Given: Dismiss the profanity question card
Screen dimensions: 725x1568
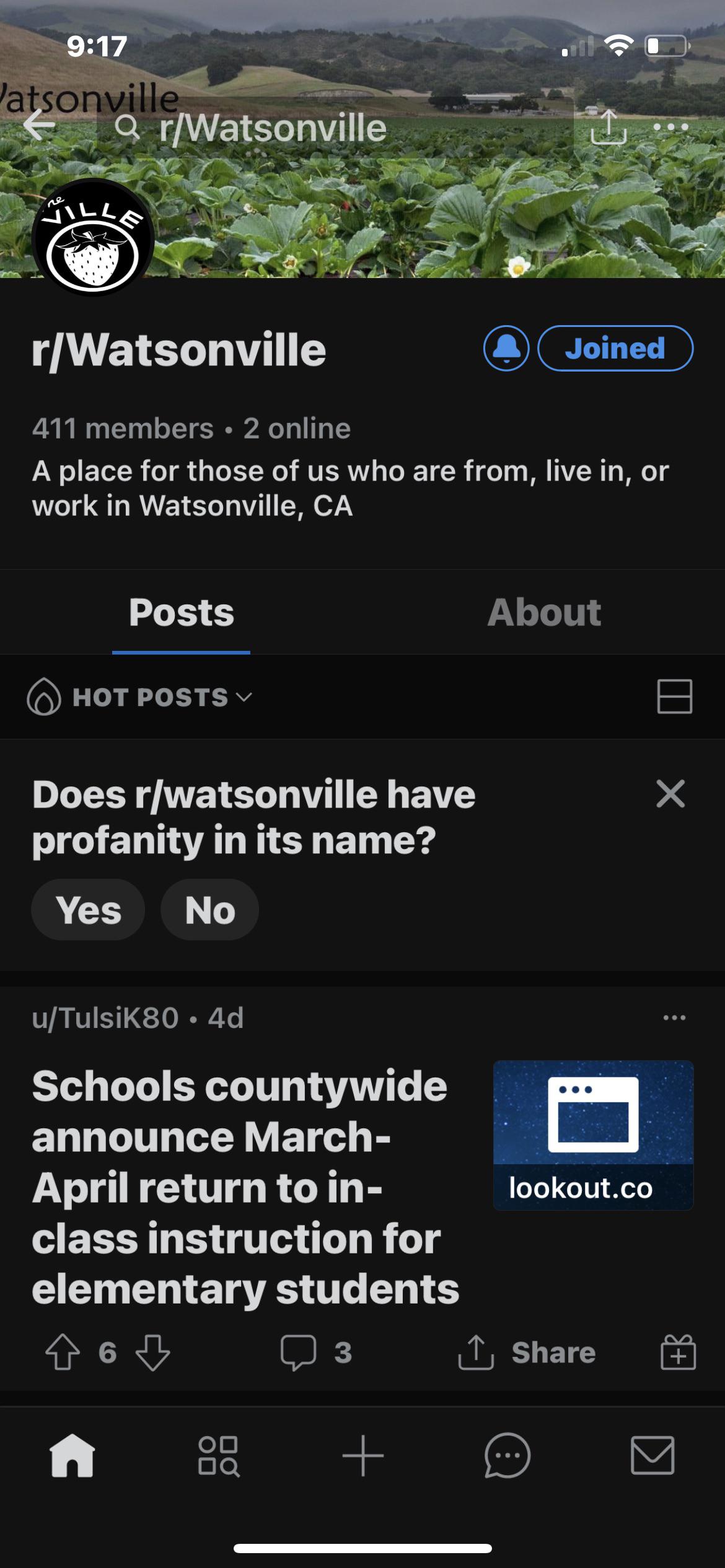Looking at the screenshot, I should [670, 794].
